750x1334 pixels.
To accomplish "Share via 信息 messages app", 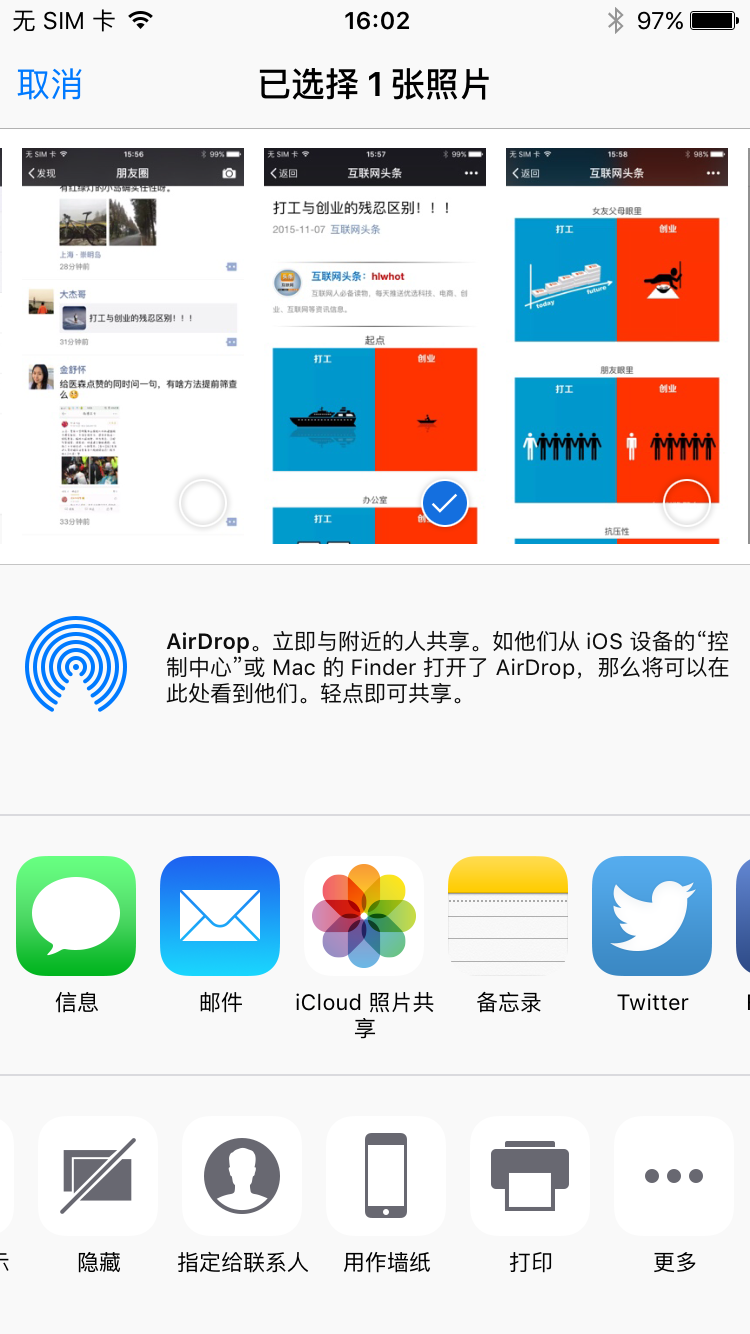I will pos(76,916).
